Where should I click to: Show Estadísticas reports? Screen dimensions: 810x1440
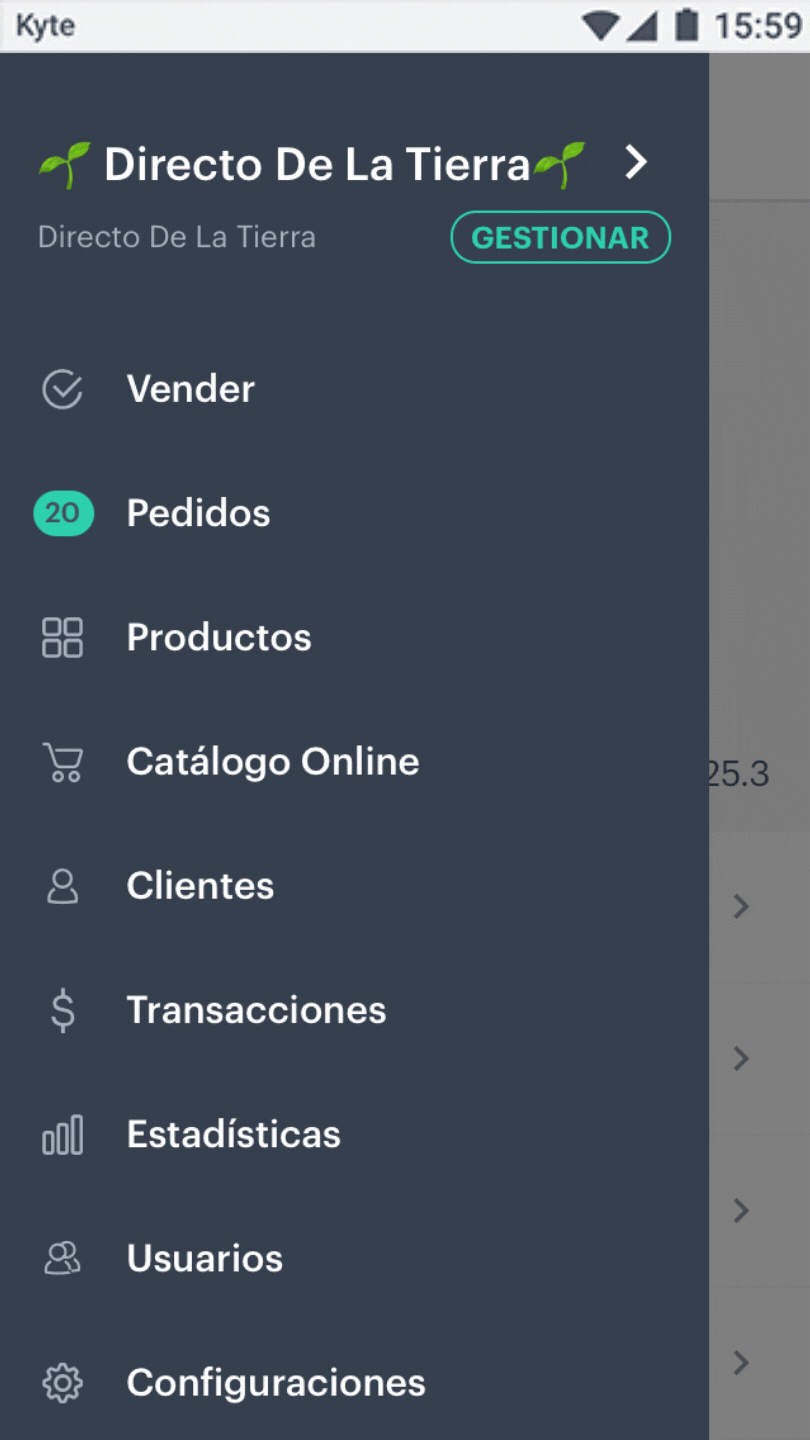tap(233, 1134)
